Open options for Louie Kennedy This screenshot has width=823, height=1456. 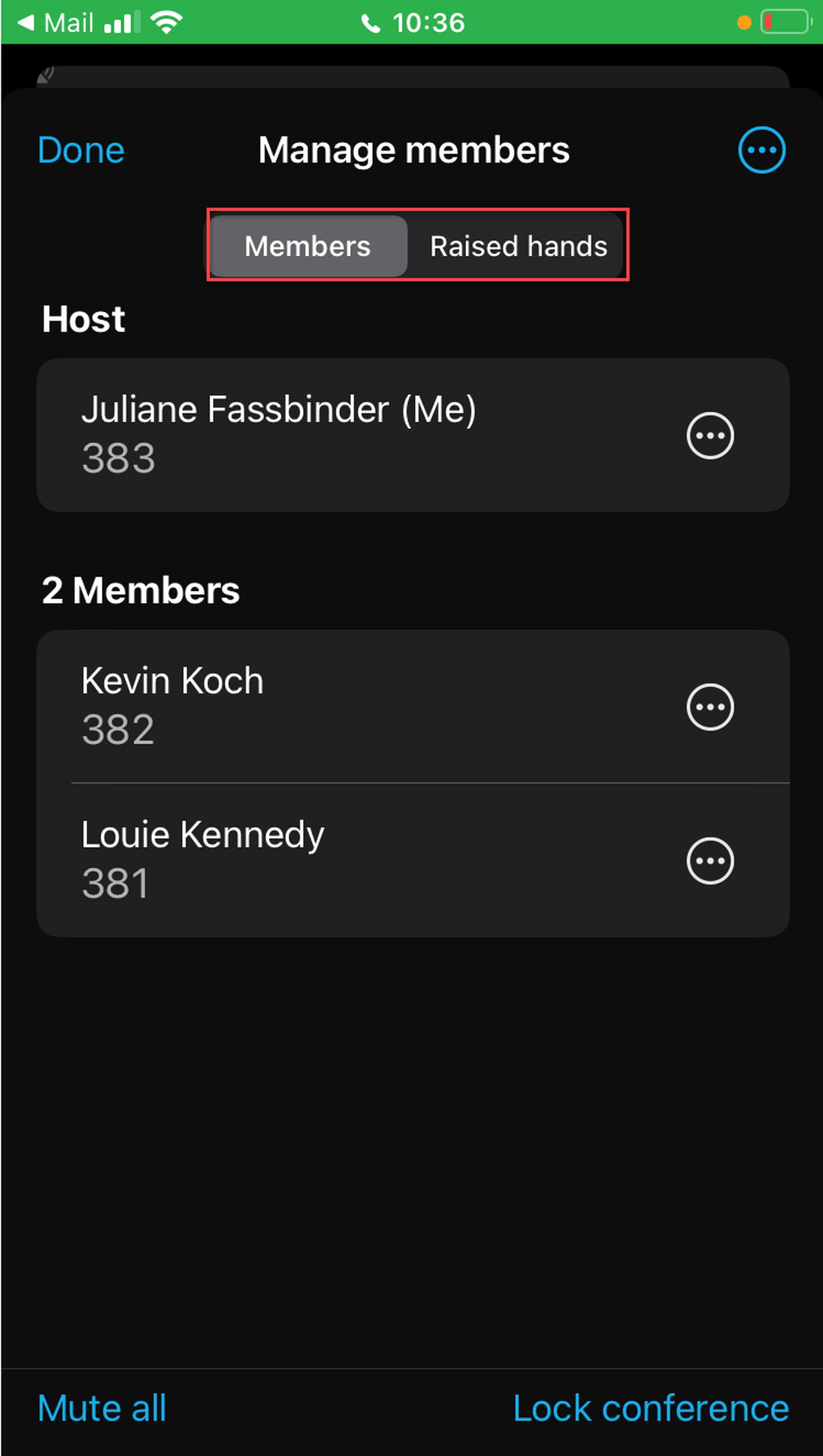pos(710,861)
